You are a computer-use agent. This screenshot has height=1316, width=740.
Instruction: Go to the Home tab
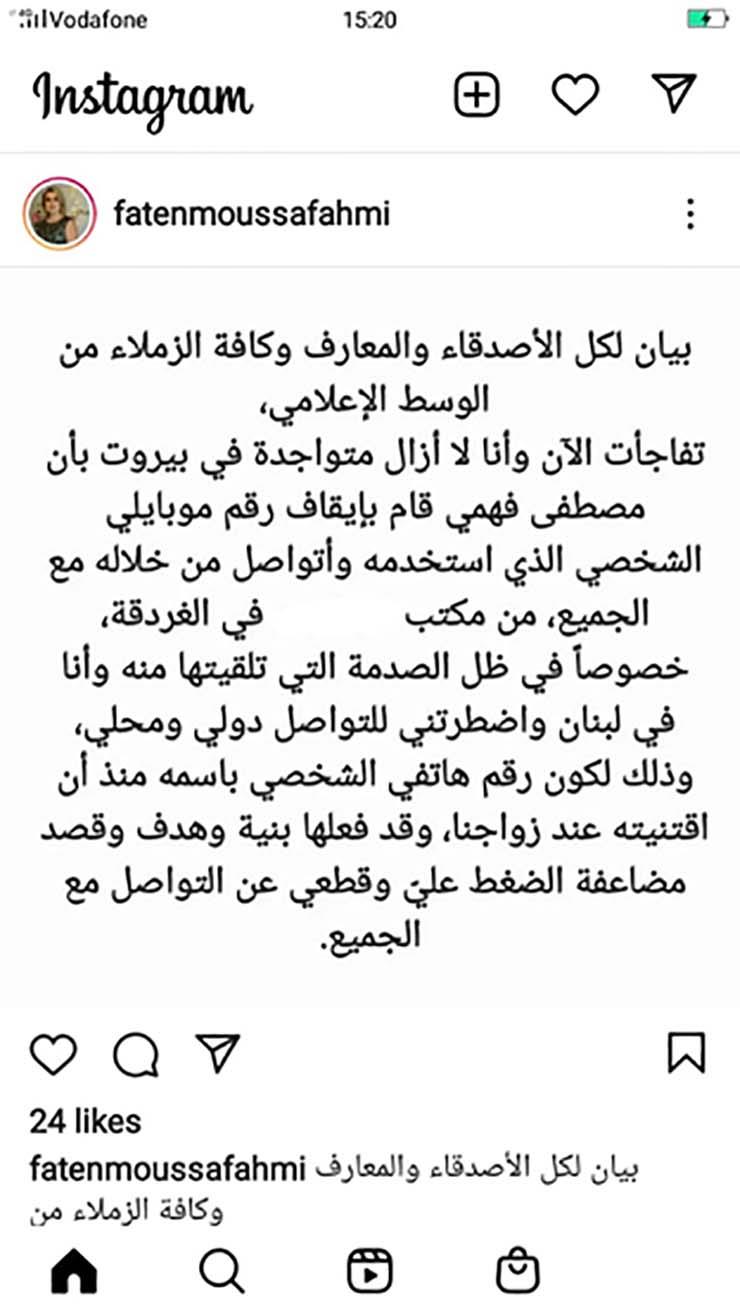74,1272
